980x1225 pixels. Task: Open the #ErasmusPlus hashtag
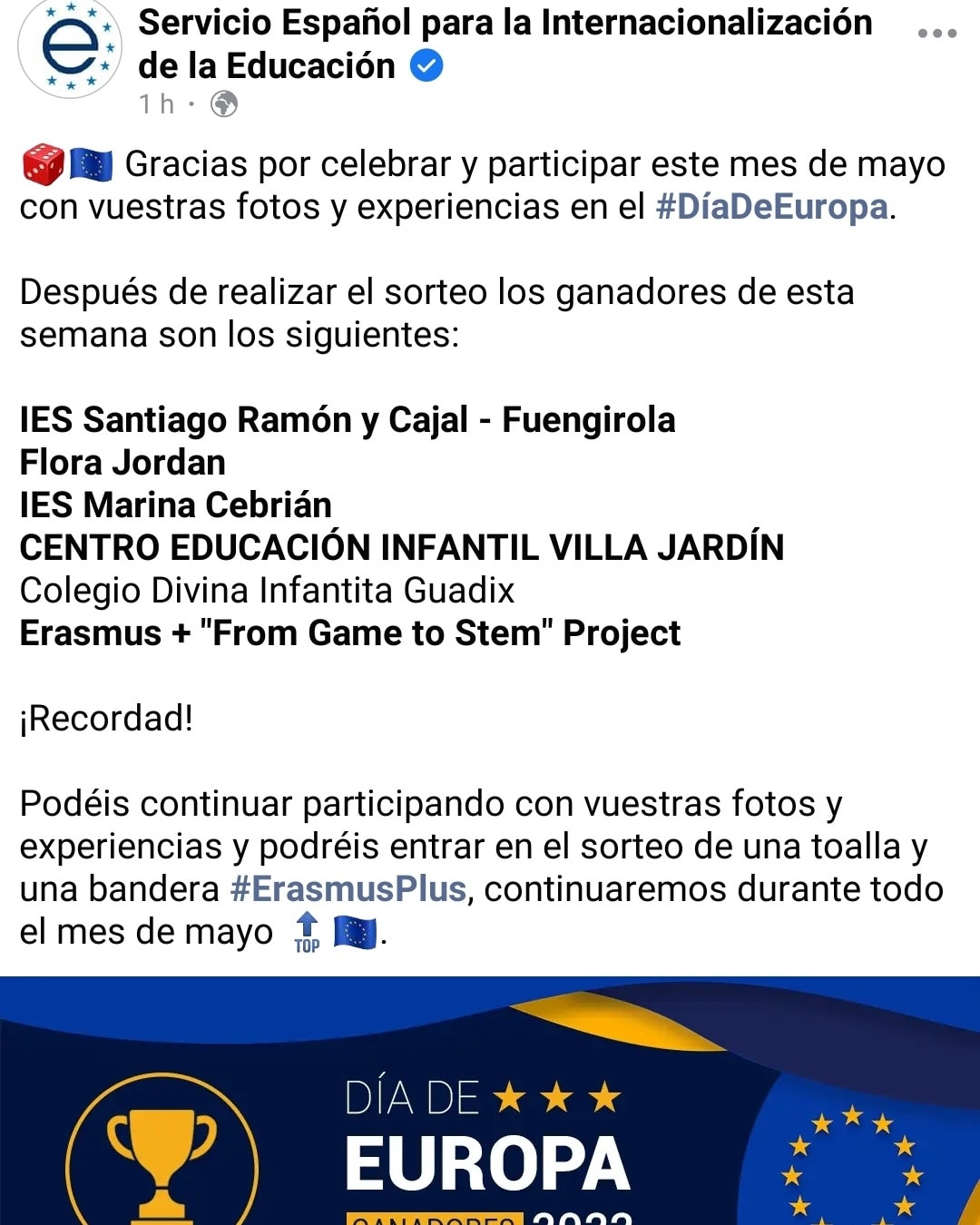[x=348, y=889]
